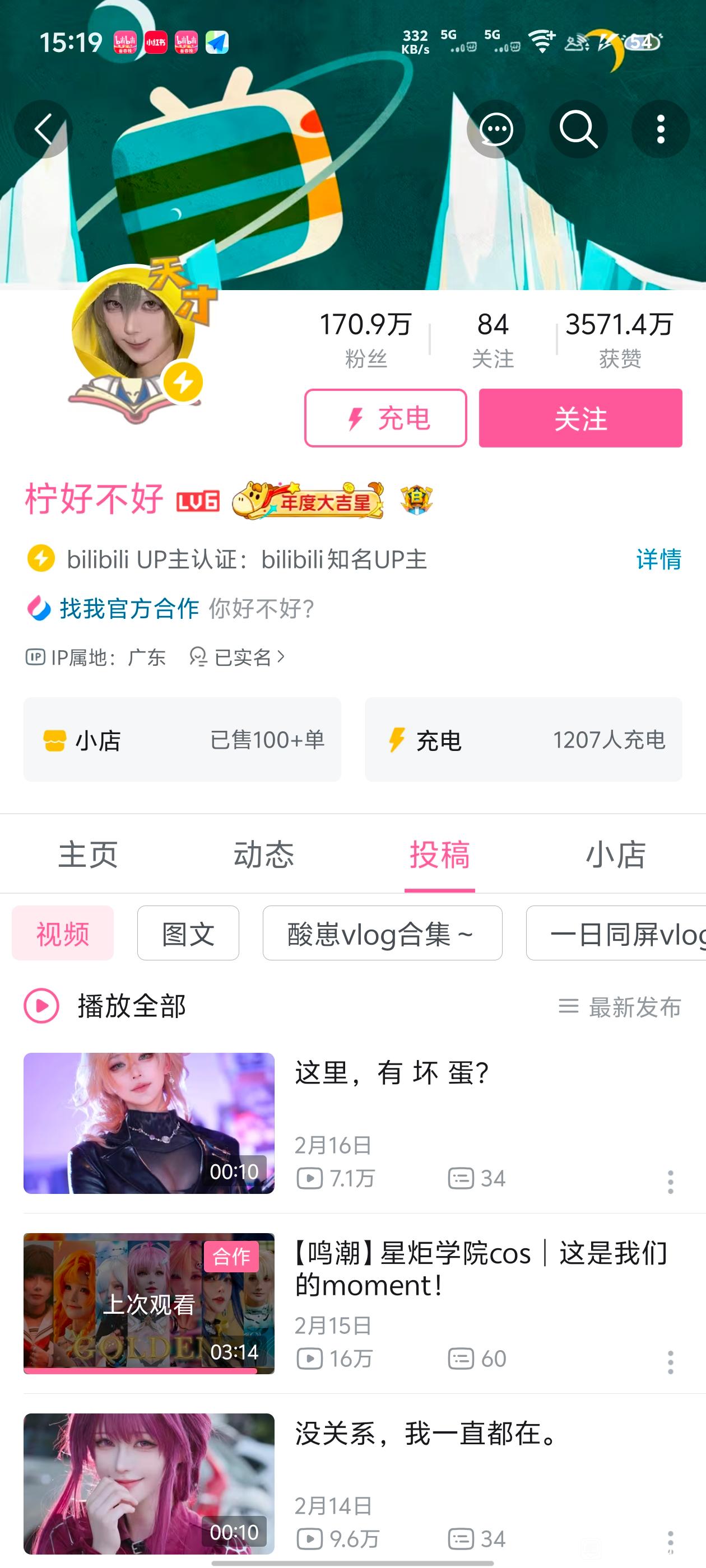Switch to the 动态 tab
The width and height of the screenshot is (706, 1568).
tap(264, 854)
